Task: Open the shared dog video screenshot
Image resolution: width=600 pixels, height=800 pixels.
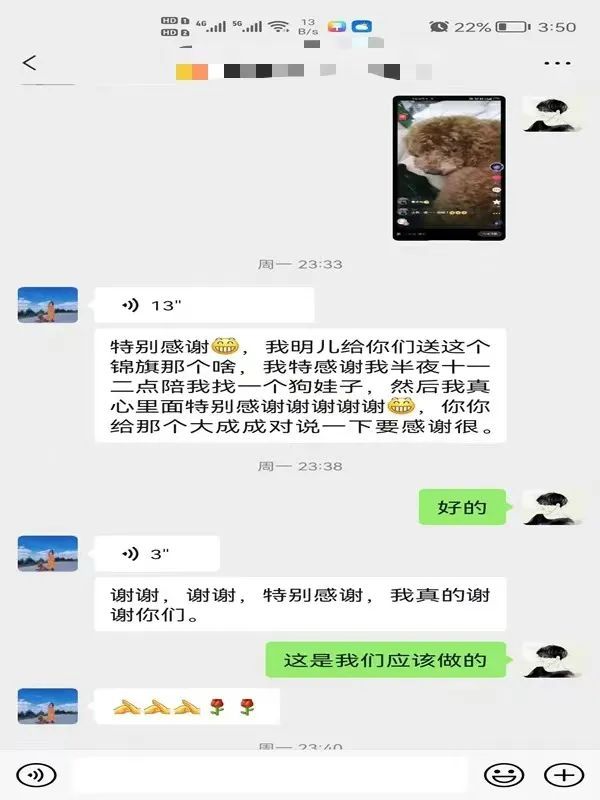Action: coord(448,168)
